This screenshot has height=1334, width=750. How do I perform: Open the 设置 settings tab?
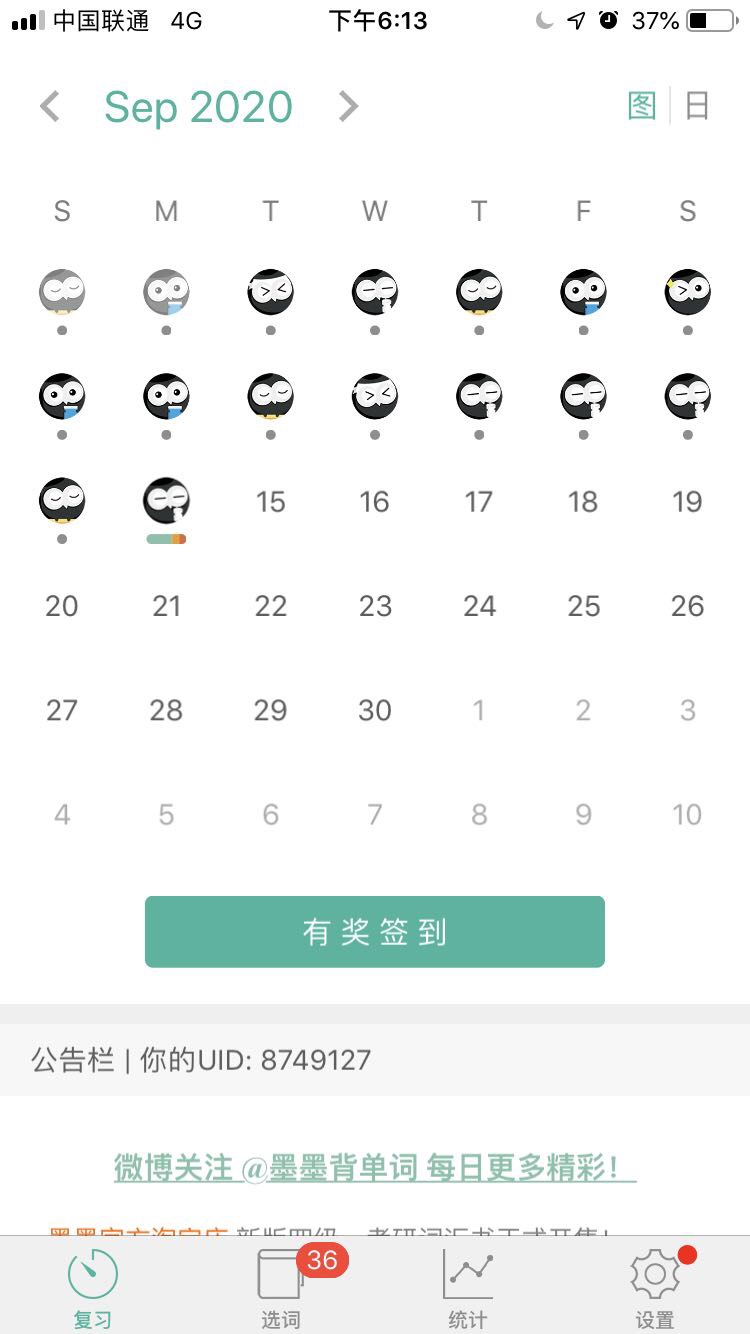coord(655,1287)
